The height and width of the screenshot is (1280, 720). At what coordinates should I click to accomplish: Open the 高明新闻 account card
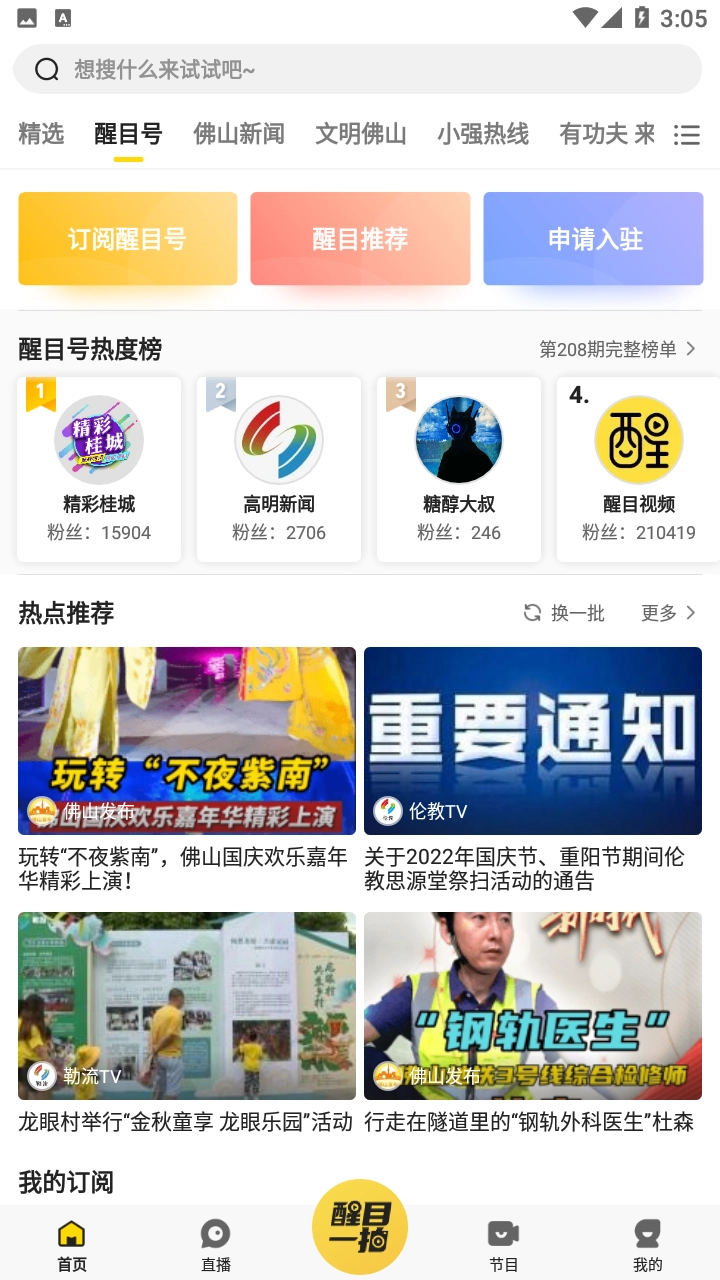pos(279,469)
